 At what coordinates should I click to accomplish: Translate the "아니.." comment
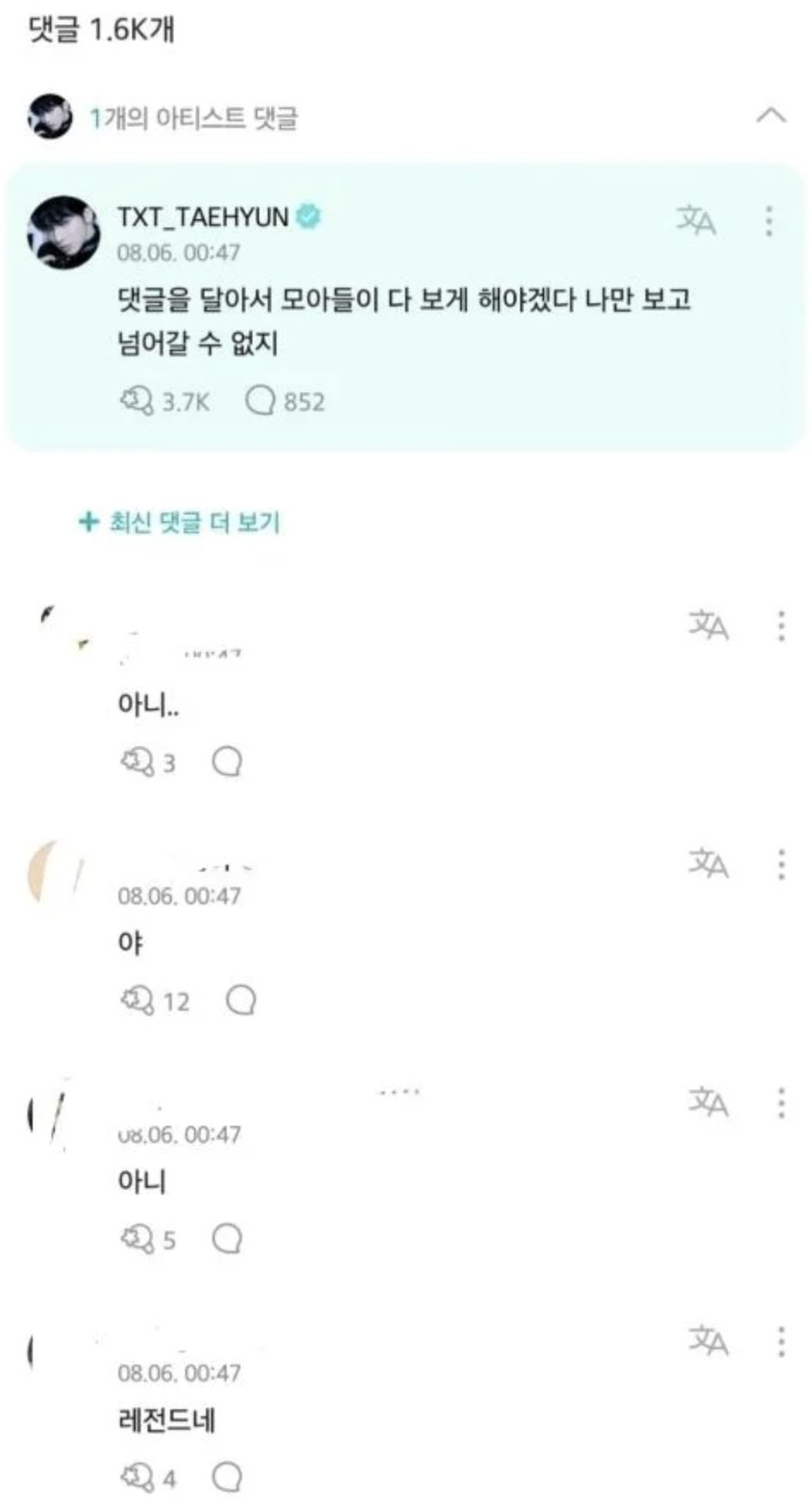[x=708, y=626]
